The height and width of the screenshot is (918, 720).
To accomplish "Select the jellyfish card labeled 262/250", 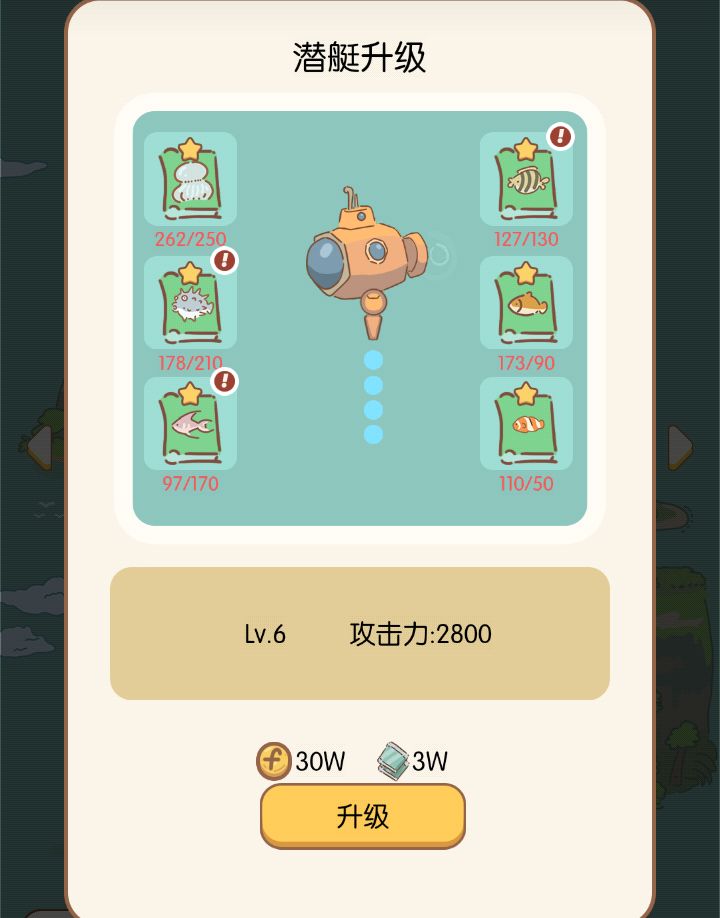I will (189, 180).
